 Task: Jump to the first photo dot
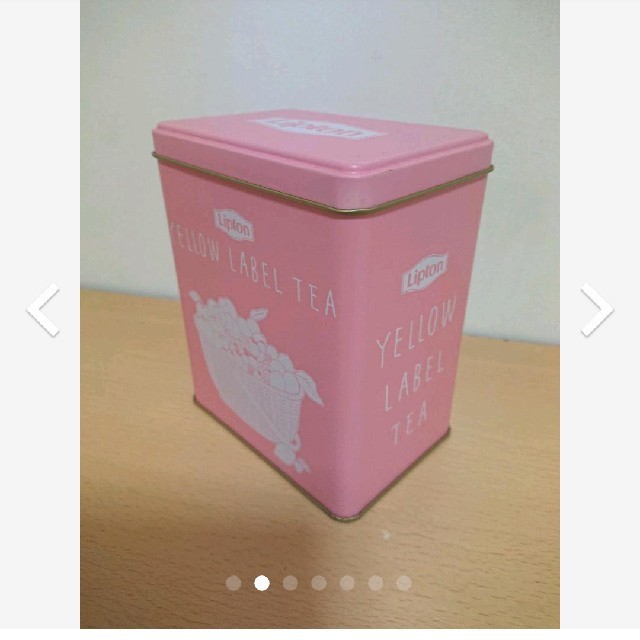tap(233, 583)
